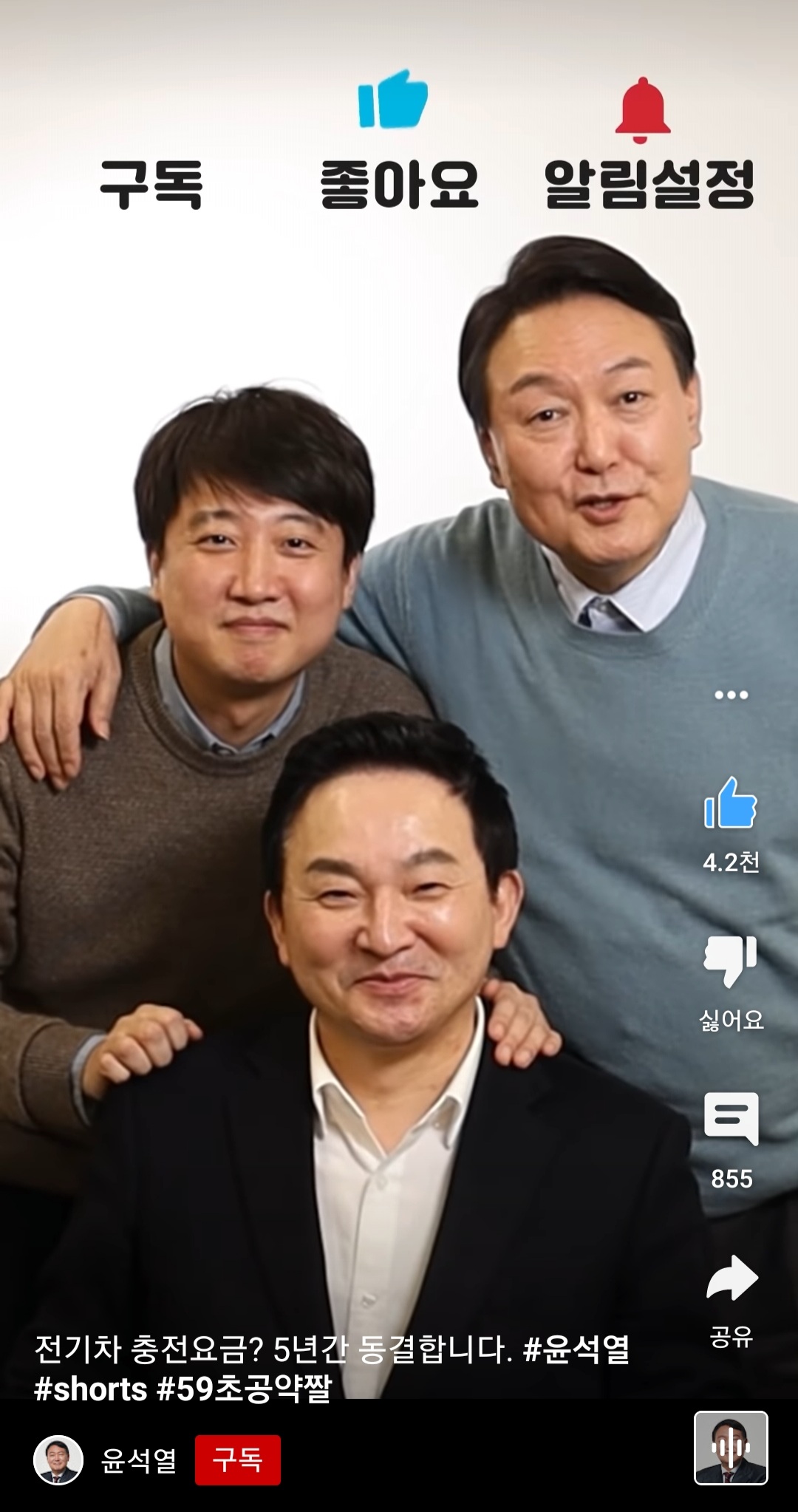Open the #윤석열 hashtag
The height and width of the screenshot is (1512, 798).
pos(576,1350)
